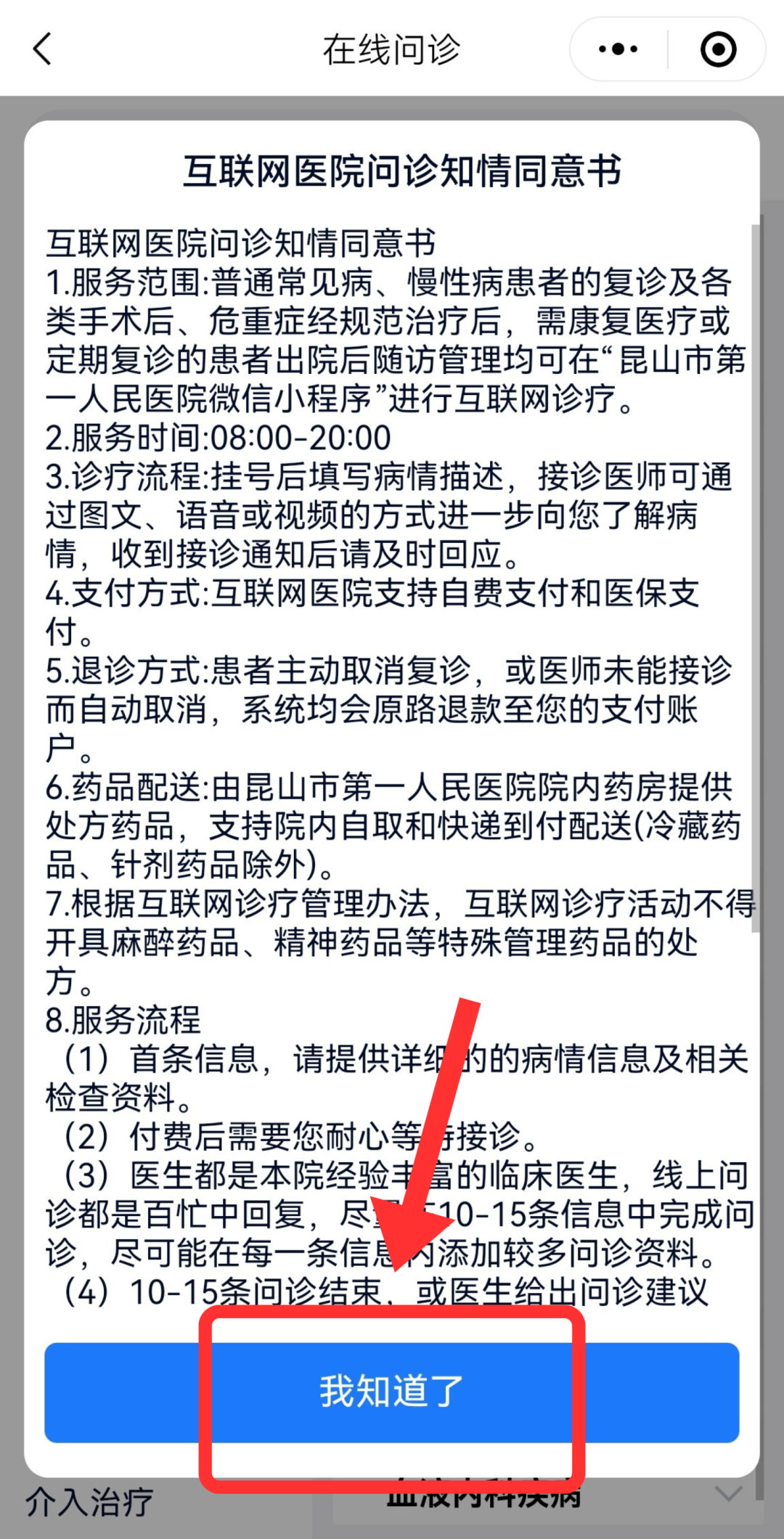The width and height of the screenshot is (784, 1539).
Task: Go back using the top-left arrow
Action: pyautogui.click(x=43, y=49)
